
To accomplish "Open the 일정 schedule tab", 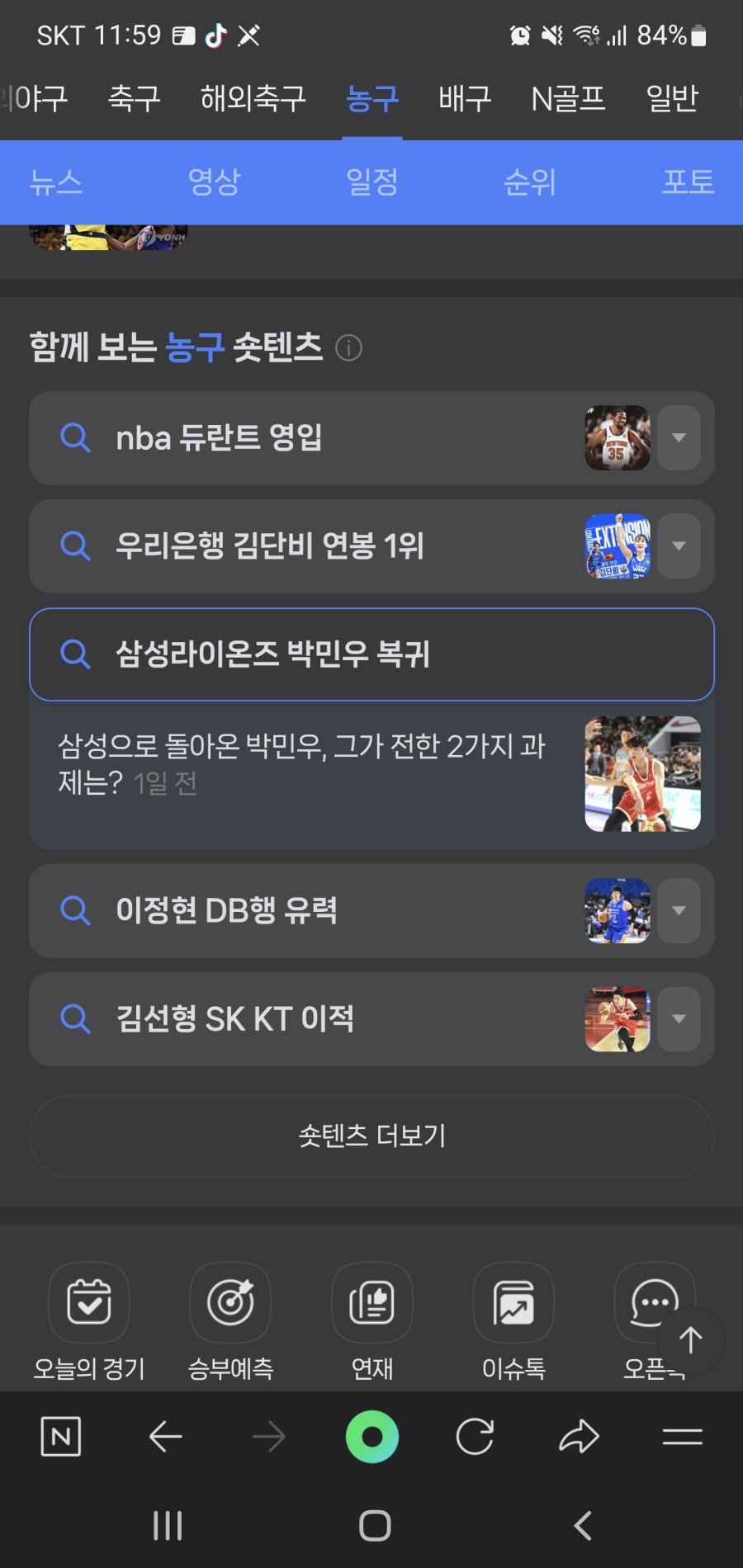I will pyautogui.click(x=371, y=182).
